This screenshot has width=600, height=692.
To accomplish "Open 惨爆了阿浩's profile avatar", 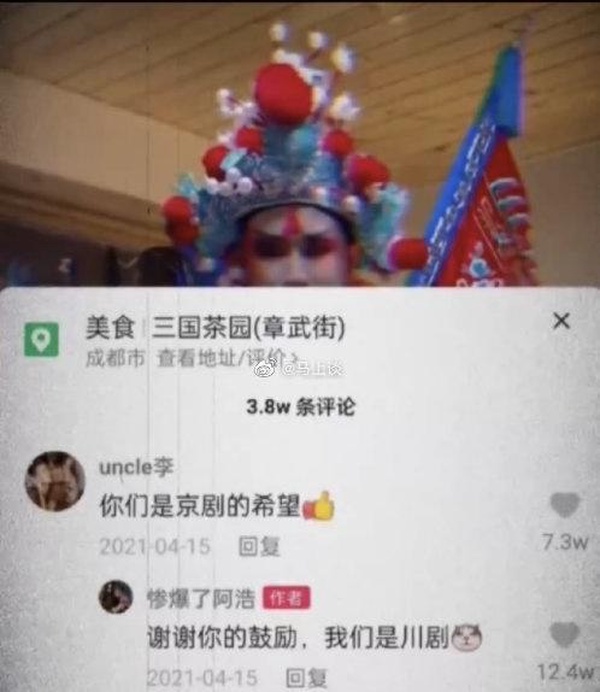I will click(x=116, y=597).
